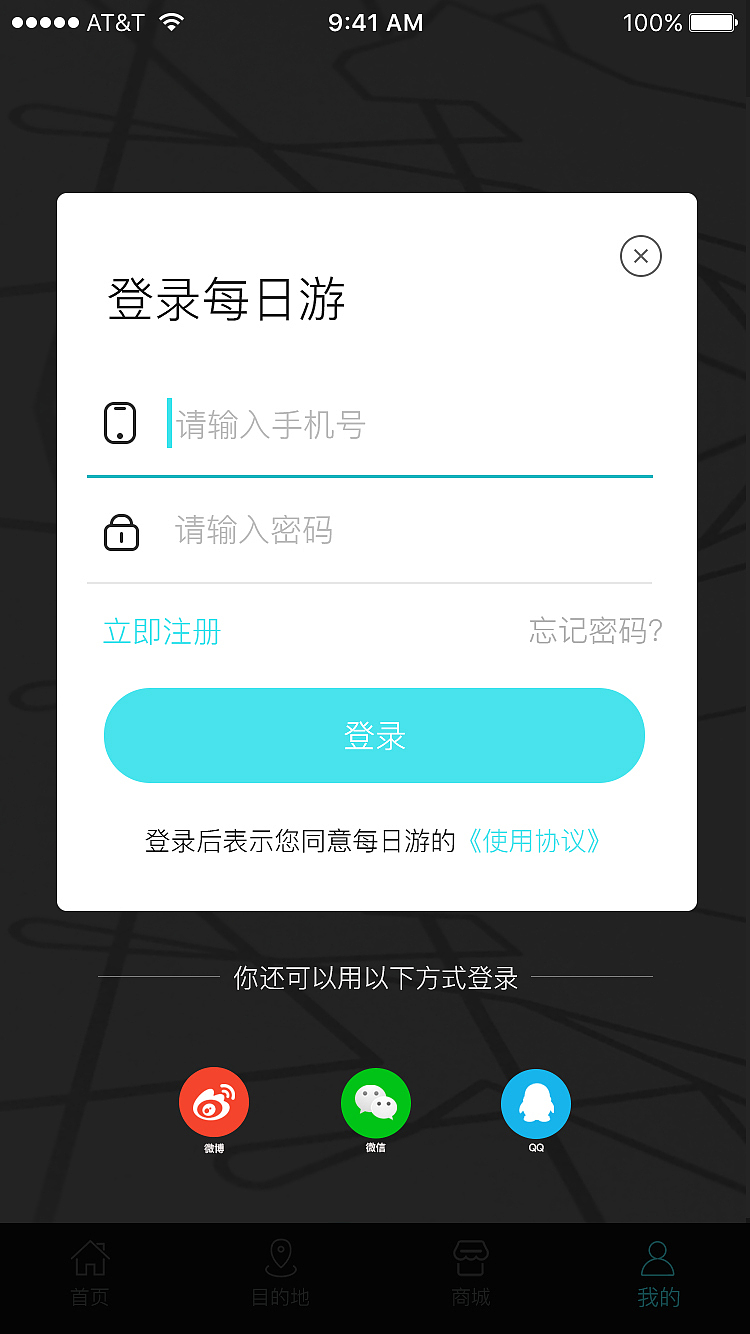Screen dimensions: 750x1334
Task: Click the padlock icon beside the password field
Action: click(120, 531)
